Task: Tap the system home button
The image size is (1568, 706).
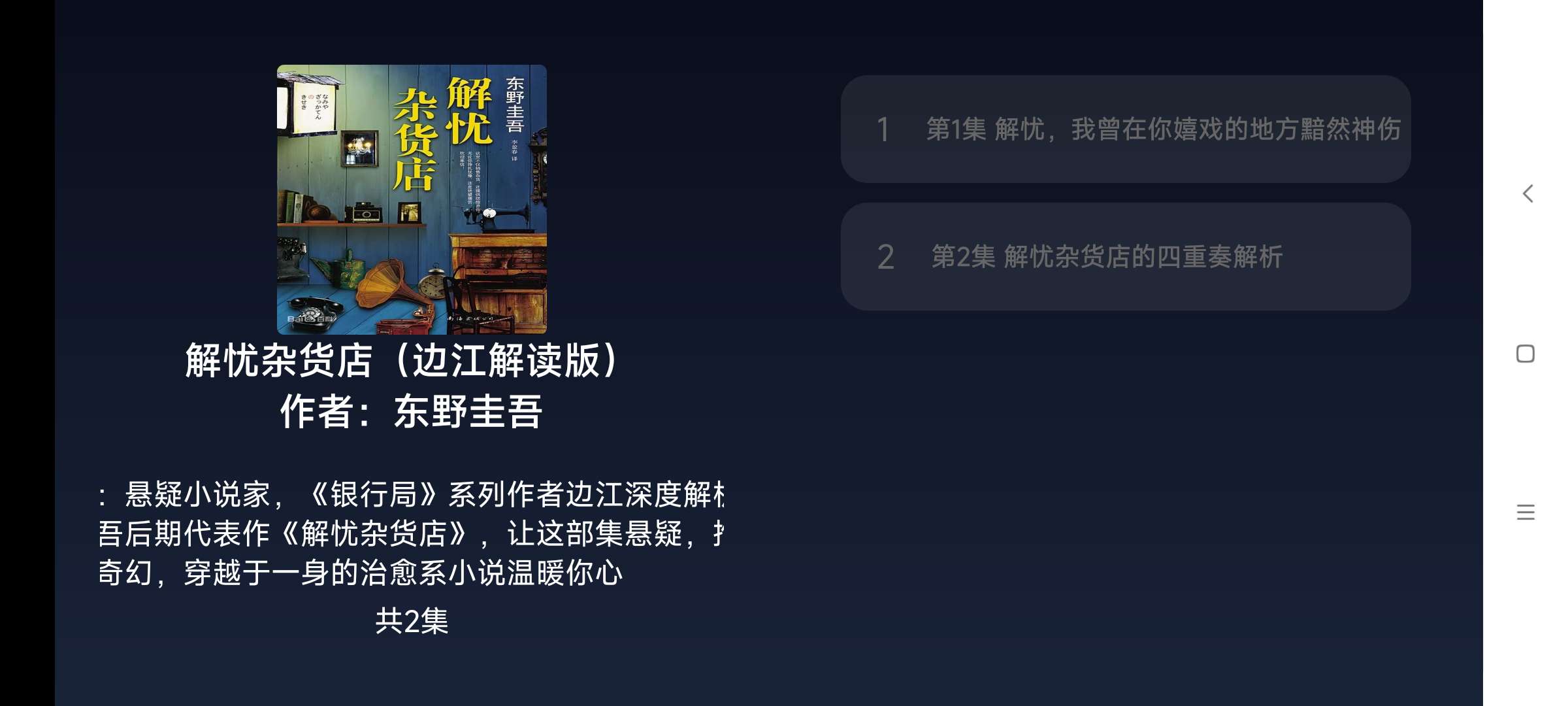Action: click(1525, 354)
